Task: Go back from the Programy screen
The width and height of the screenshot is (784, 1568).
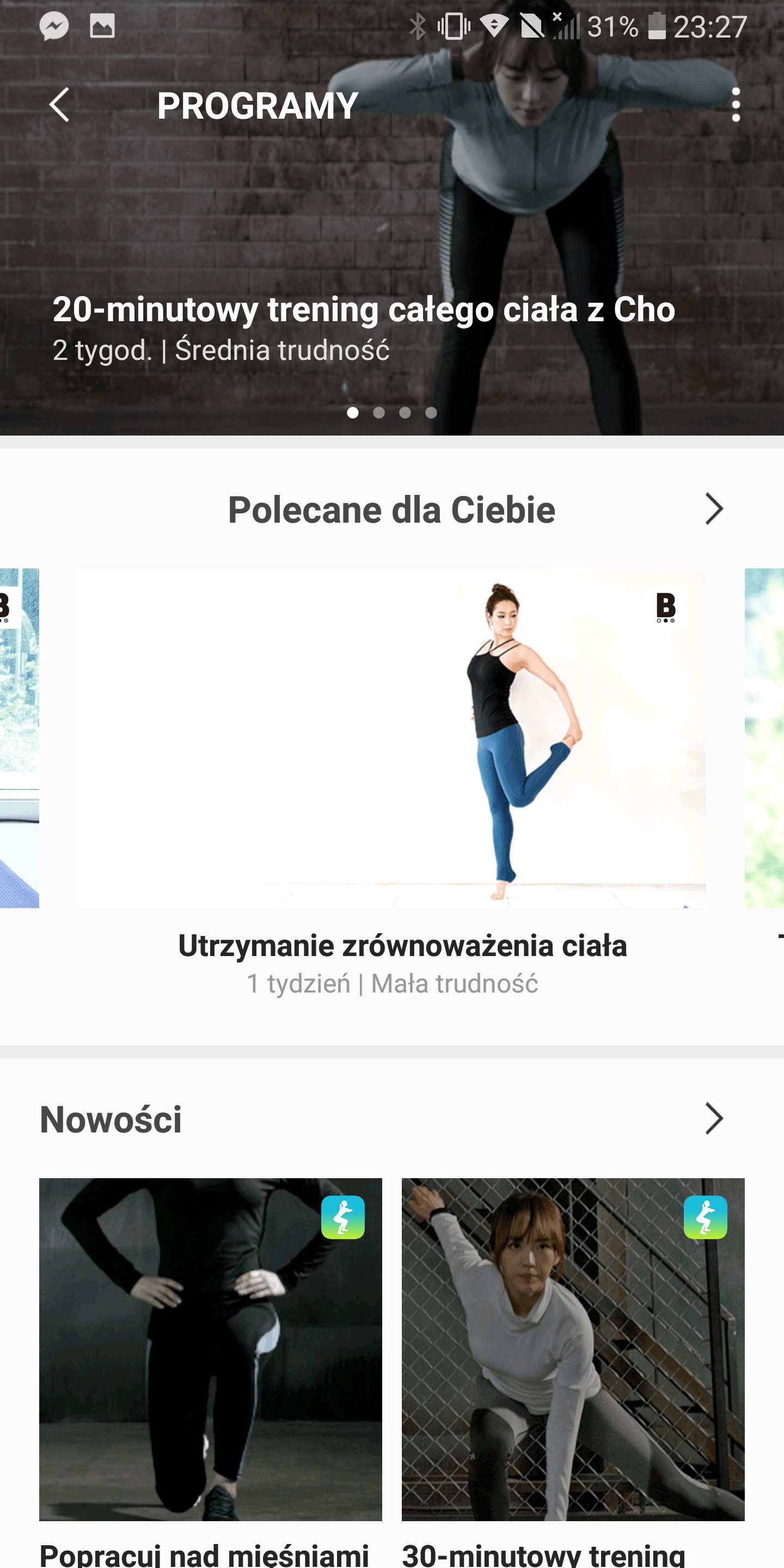Action: [60, 105]
